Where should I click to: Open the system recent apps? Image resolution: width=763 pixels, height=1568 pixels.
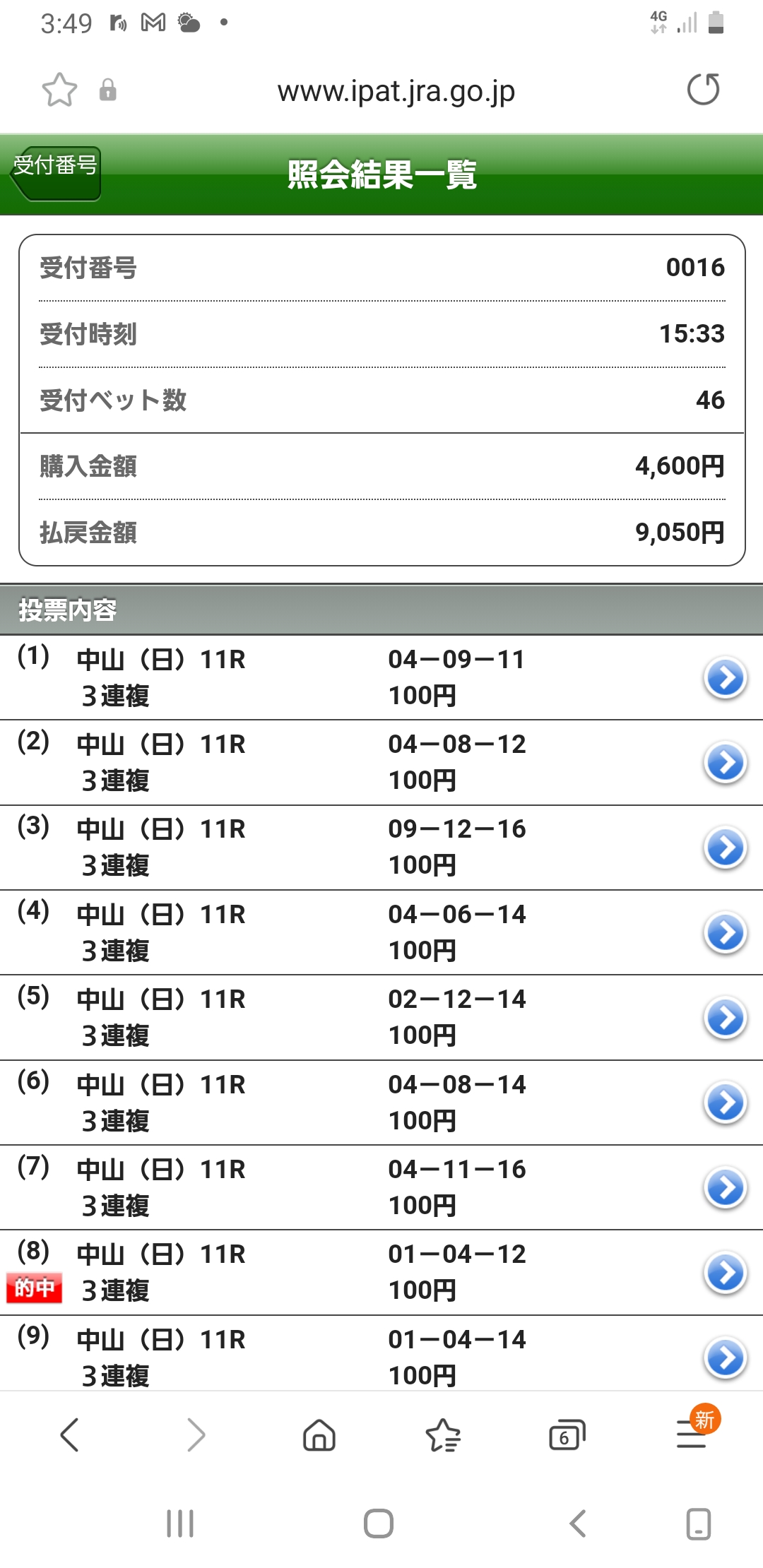click(179, 1524)
